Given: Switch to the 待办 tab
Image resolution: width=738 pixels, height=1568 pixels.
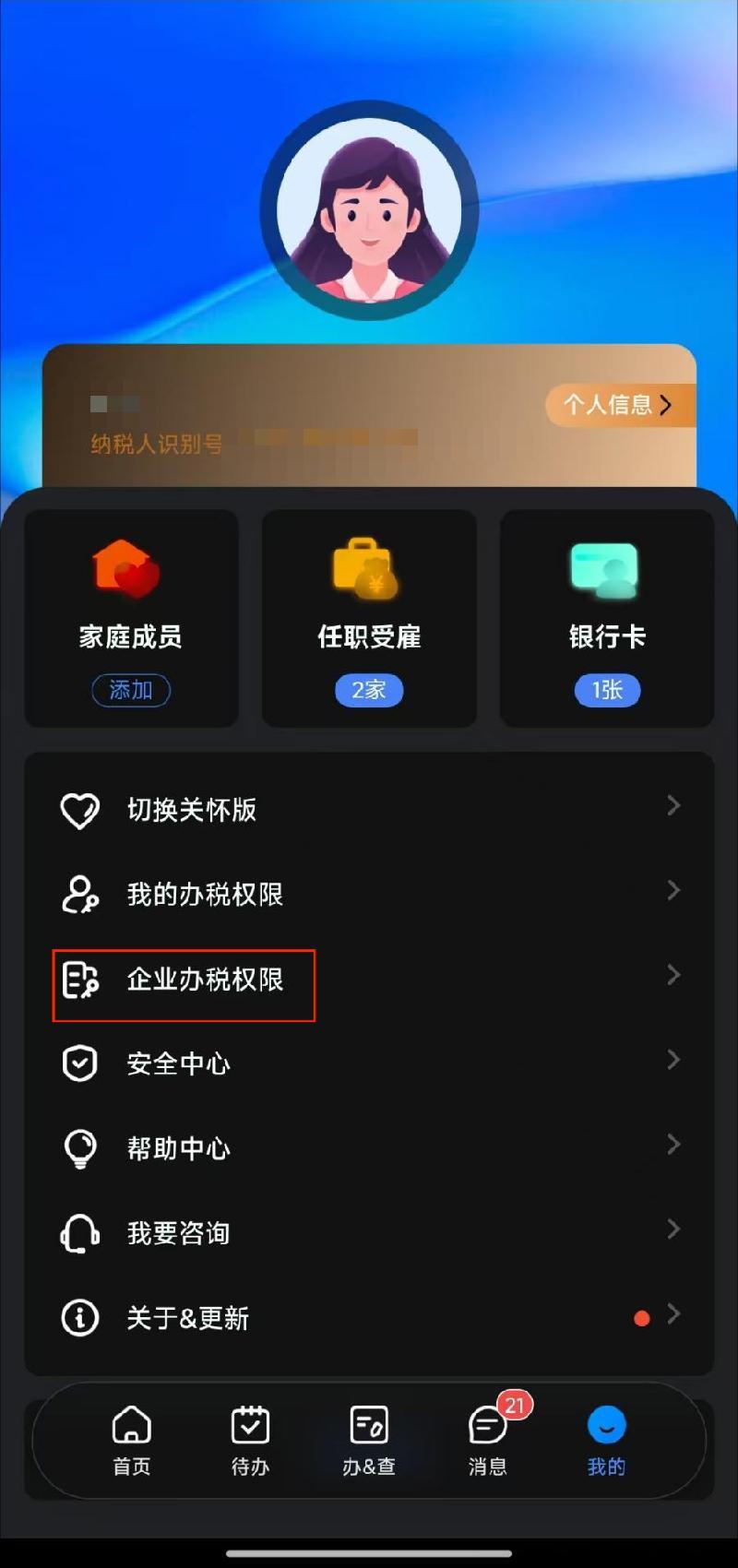Looking at the screenshot, I should point(250,1441).
